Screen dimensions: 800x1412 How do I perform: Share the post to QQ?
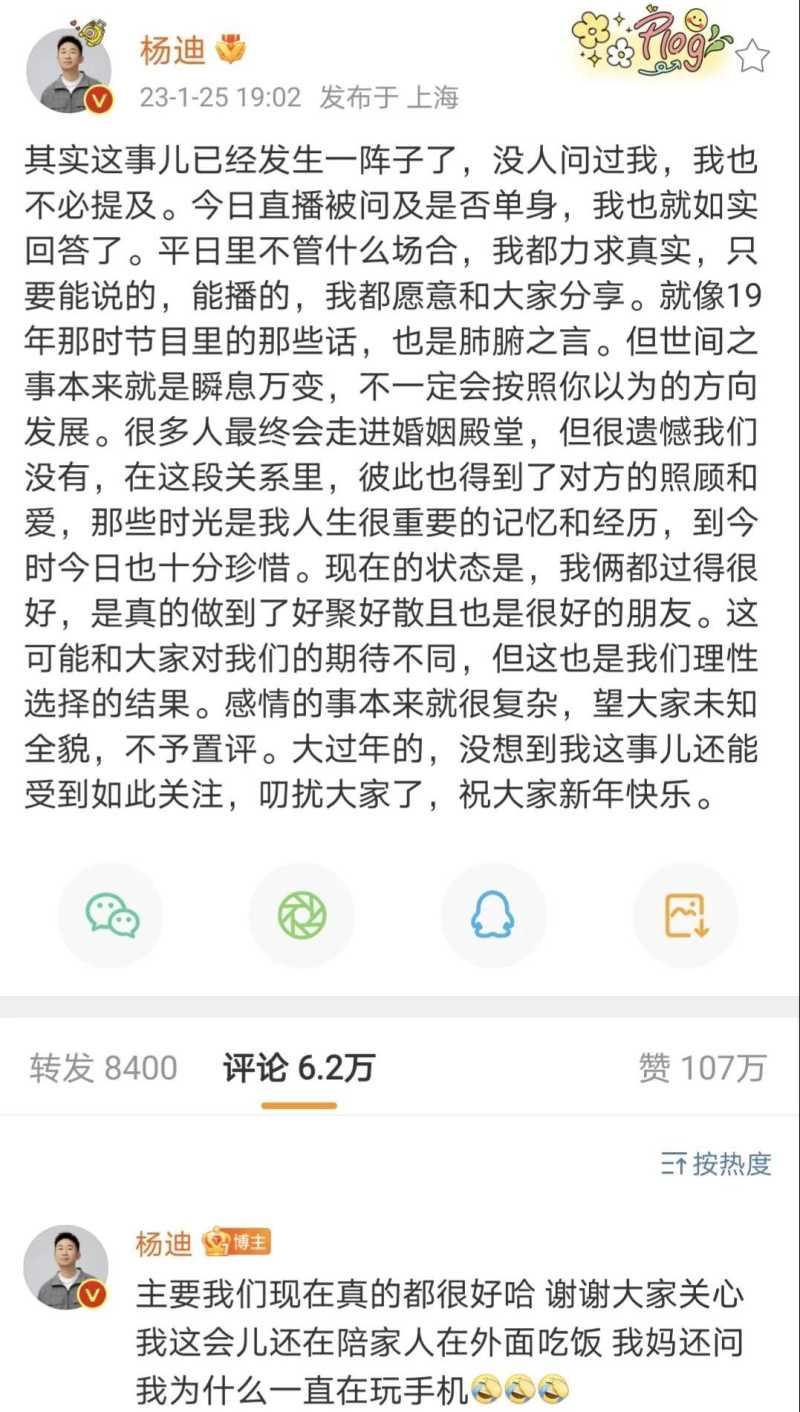click(493, 915)
